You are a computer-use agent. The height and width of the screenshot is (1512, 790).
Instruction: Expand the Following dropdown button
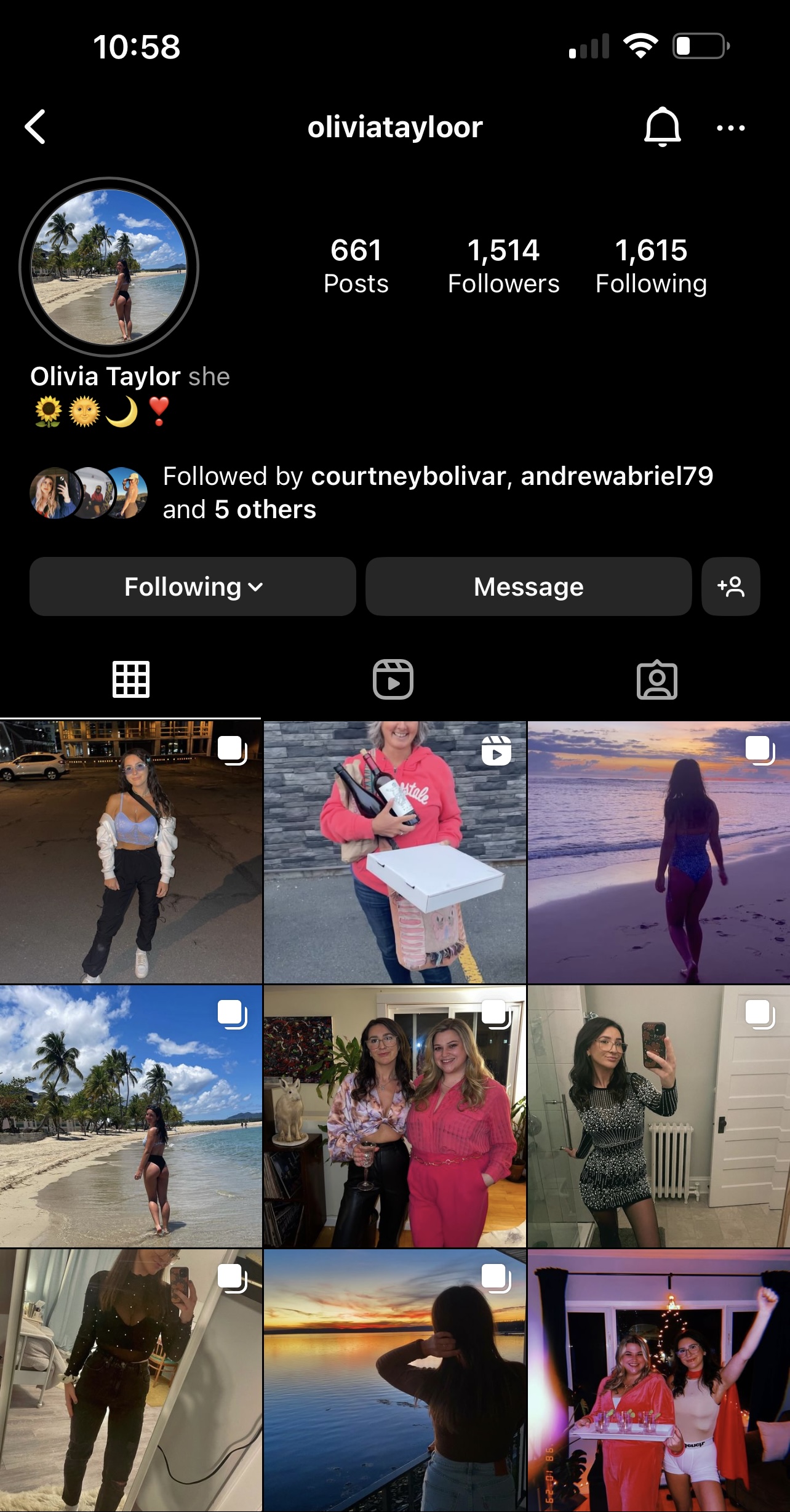pos(193,586)
